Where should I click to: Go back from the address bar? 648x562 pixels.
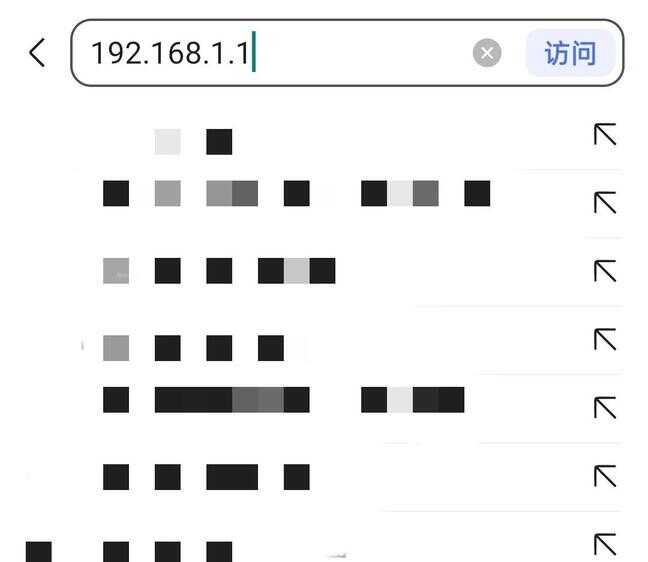(x=37, y=52)
